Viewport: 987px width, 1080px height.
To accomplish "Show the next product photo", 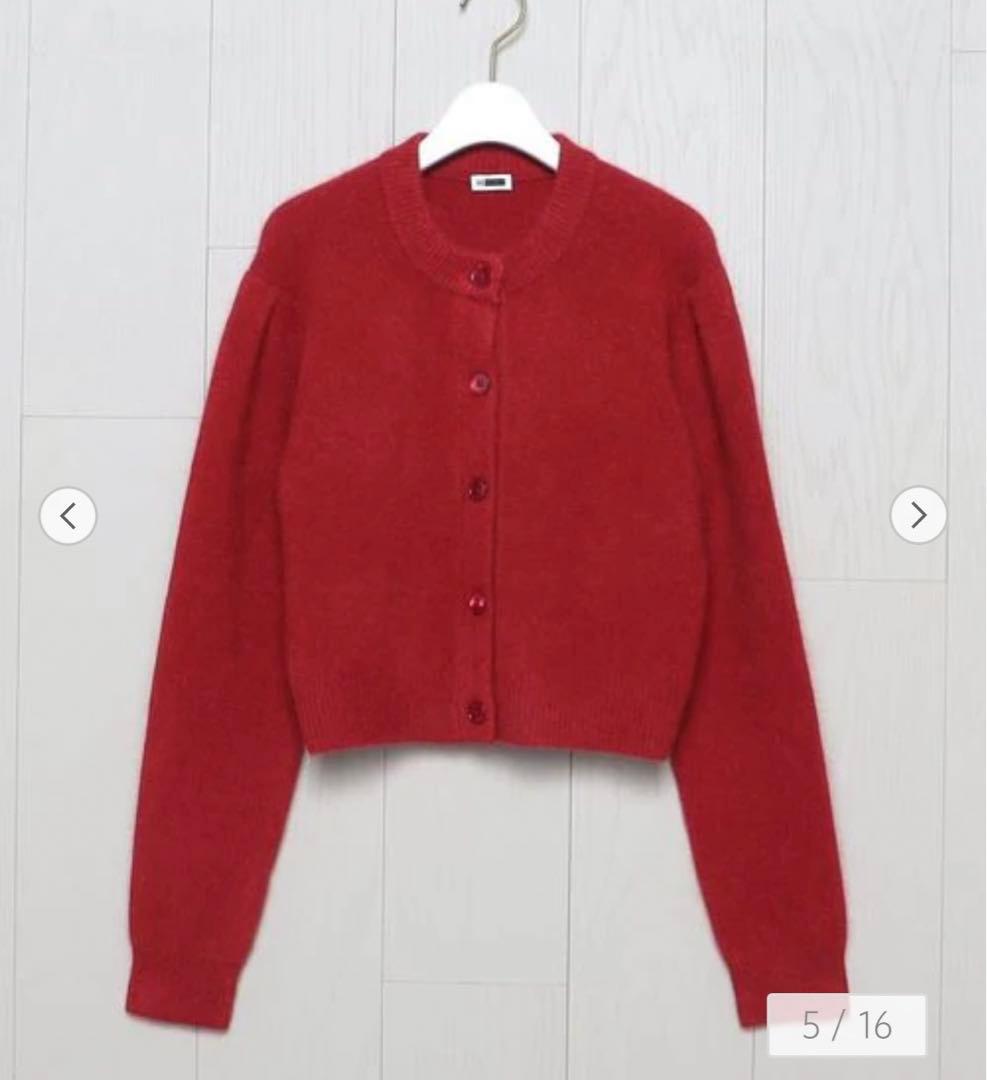I will tap(917, 515).
